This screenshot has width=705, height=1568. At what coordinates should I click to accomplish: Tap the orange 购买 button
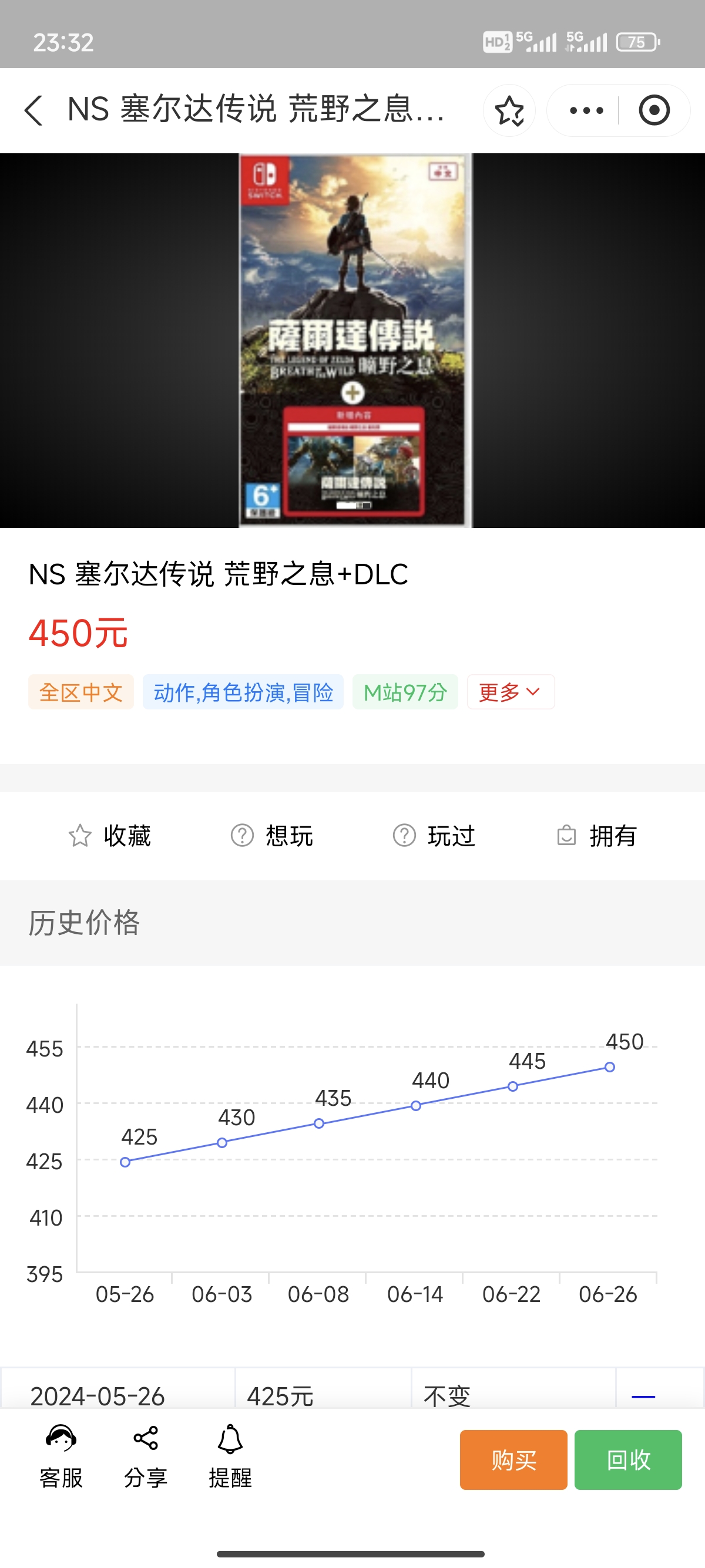pyautogui.click(x=513, y=1460)
